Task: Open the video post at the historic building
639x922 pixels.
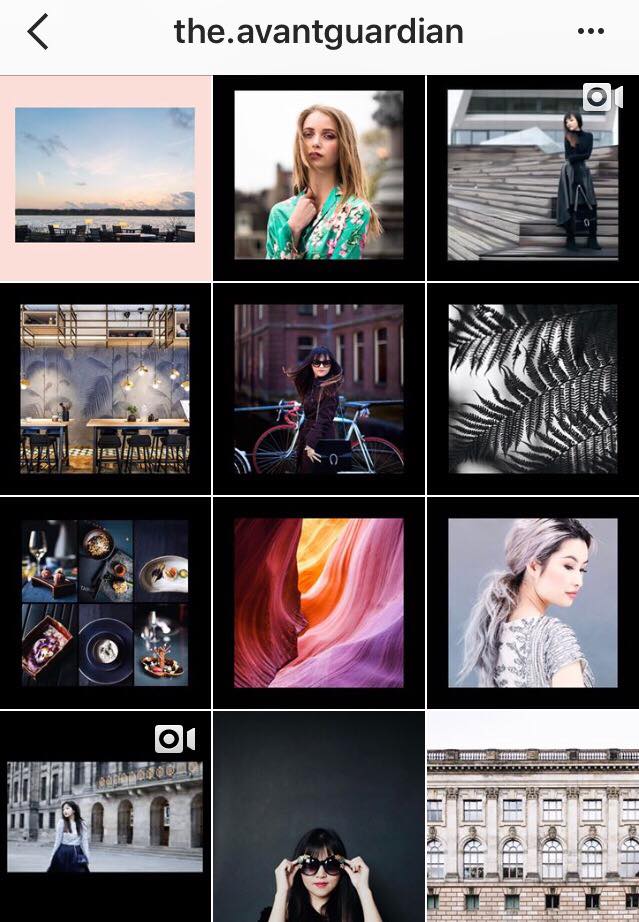Action: tap(105, 815)
